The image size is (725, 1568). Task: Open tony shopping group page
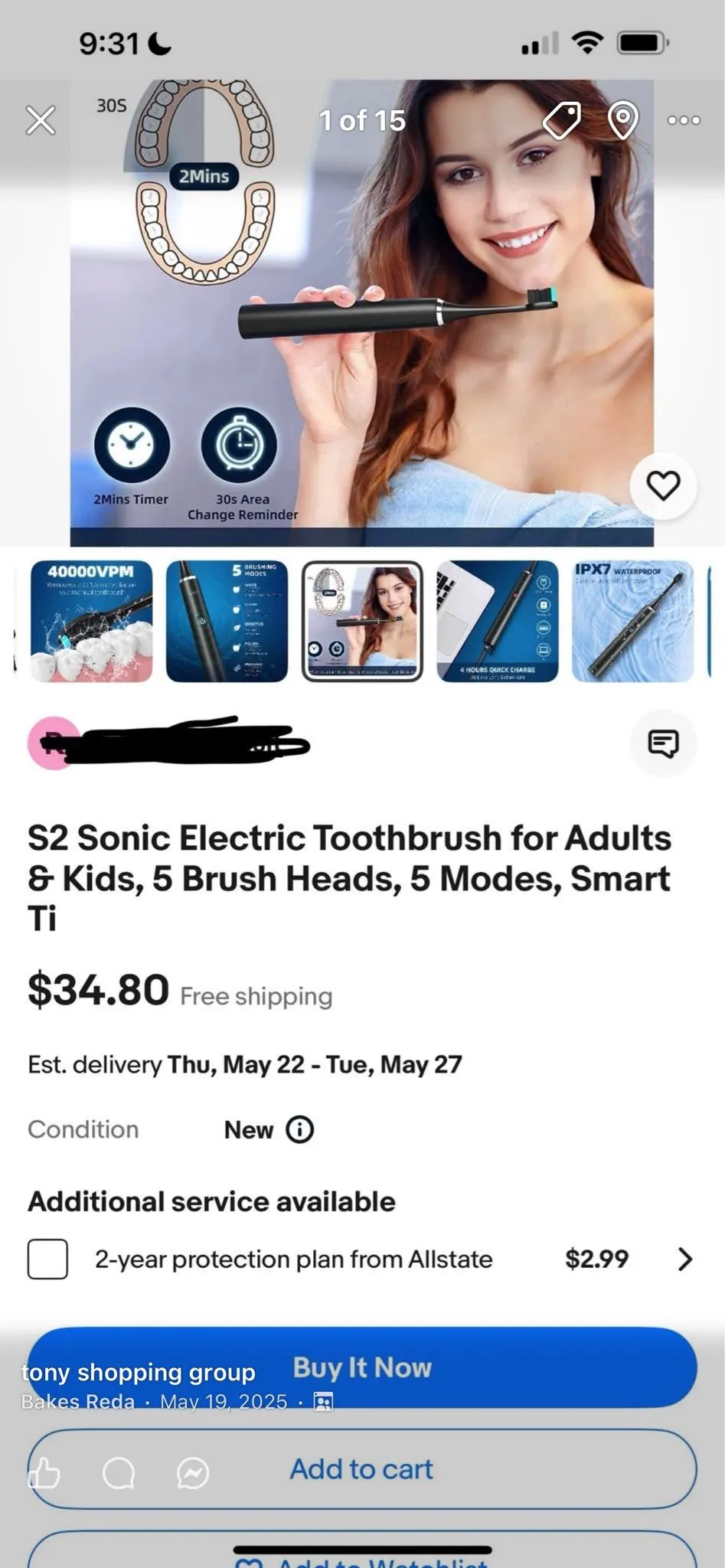(138, 1372)
